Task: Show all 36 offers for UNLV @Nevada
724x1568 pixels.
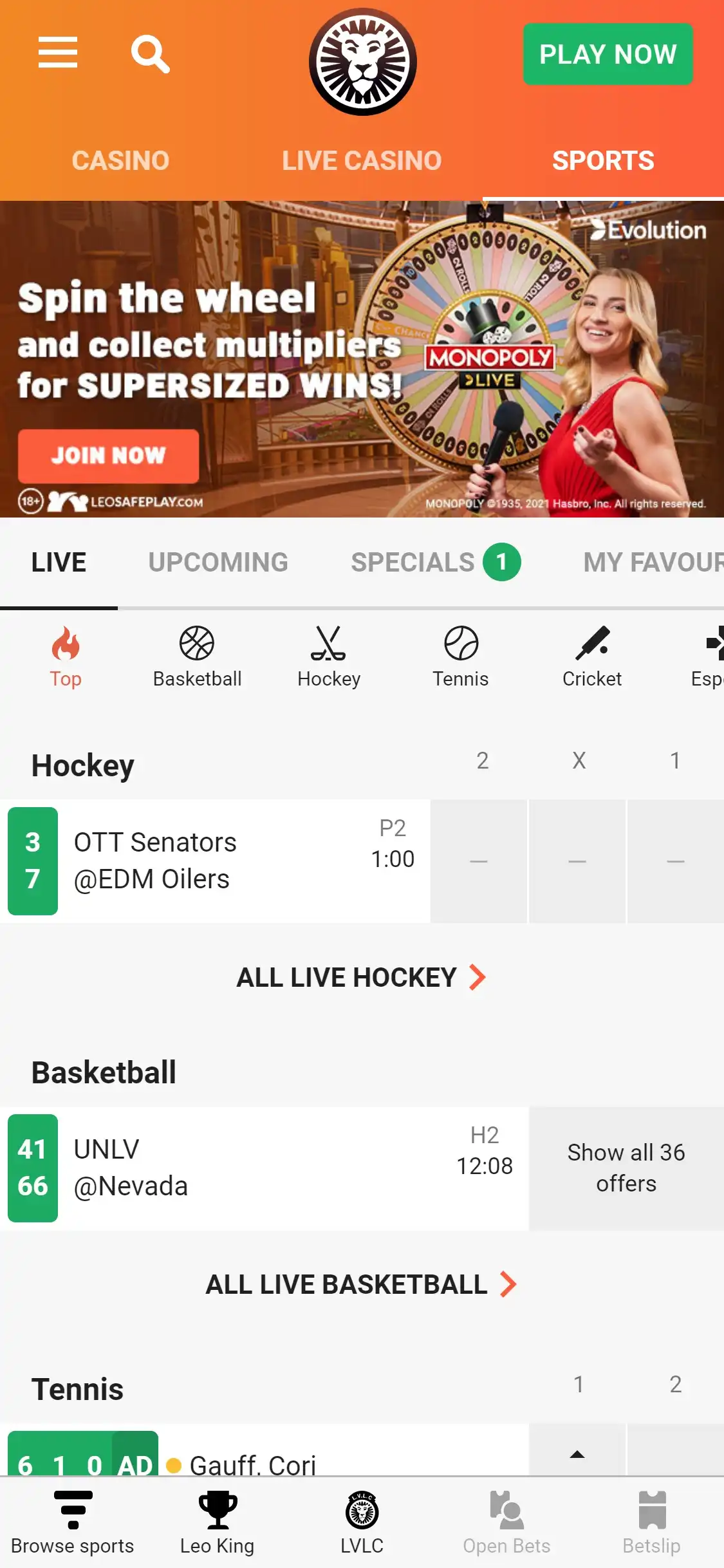Action: click(626, 1168)
